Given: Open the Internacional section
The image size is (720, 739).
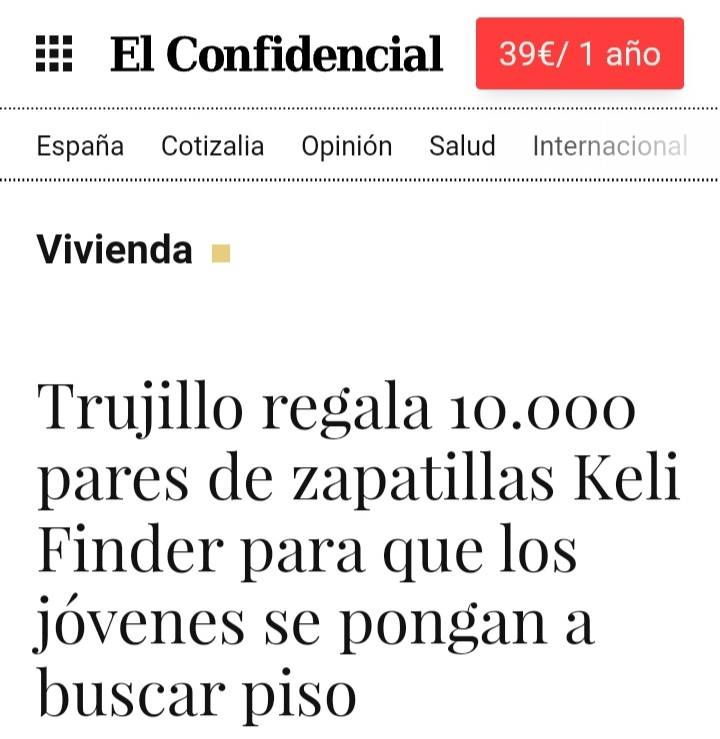Looking at the screenshot, I should click(x=610, y=146).
